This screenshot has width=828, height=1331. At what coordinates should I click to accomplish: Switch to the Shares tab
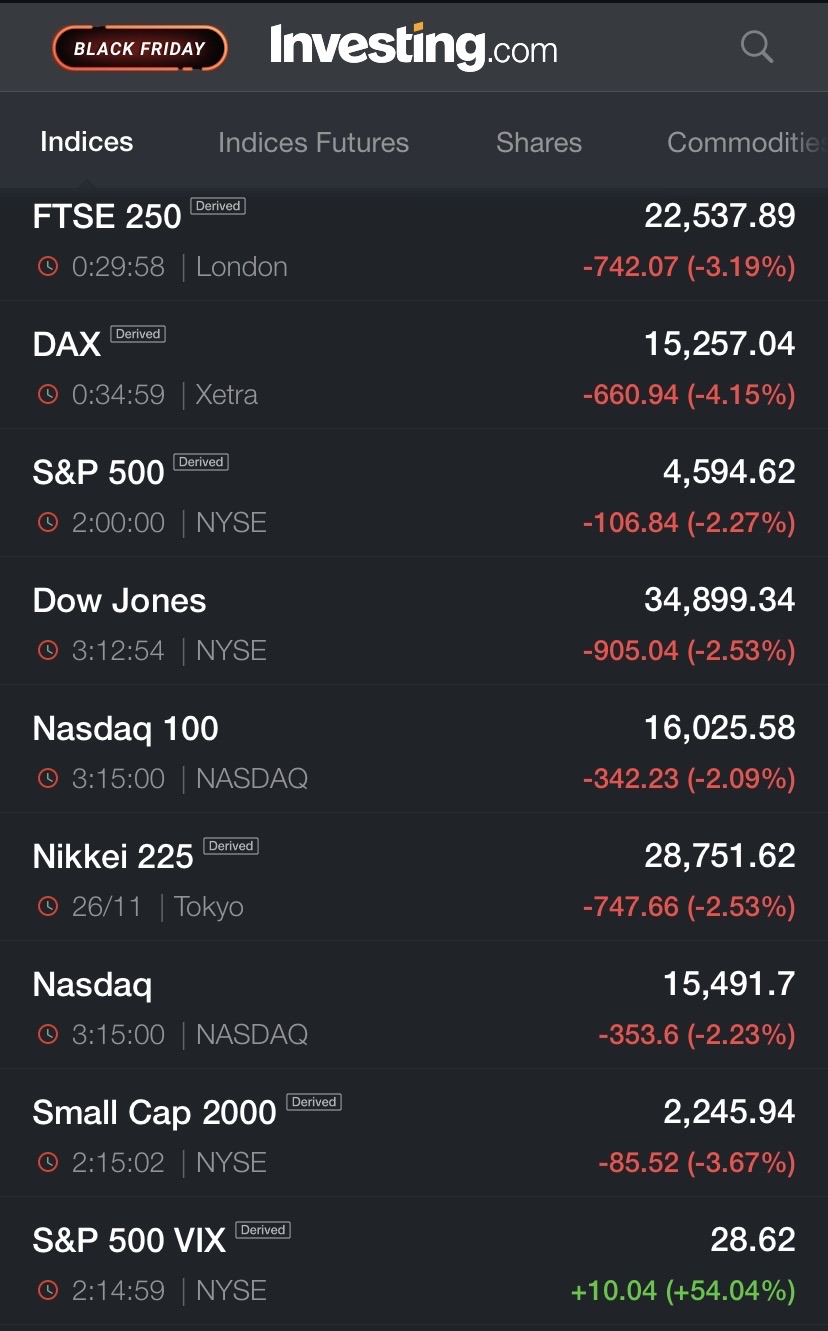tap(539, 143)
